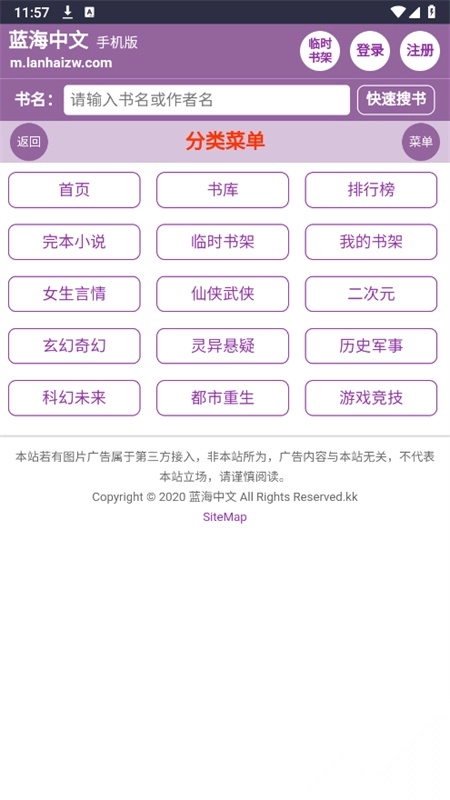
Task: Open the 历史军事 category
Action: click(x=371, y=346)
